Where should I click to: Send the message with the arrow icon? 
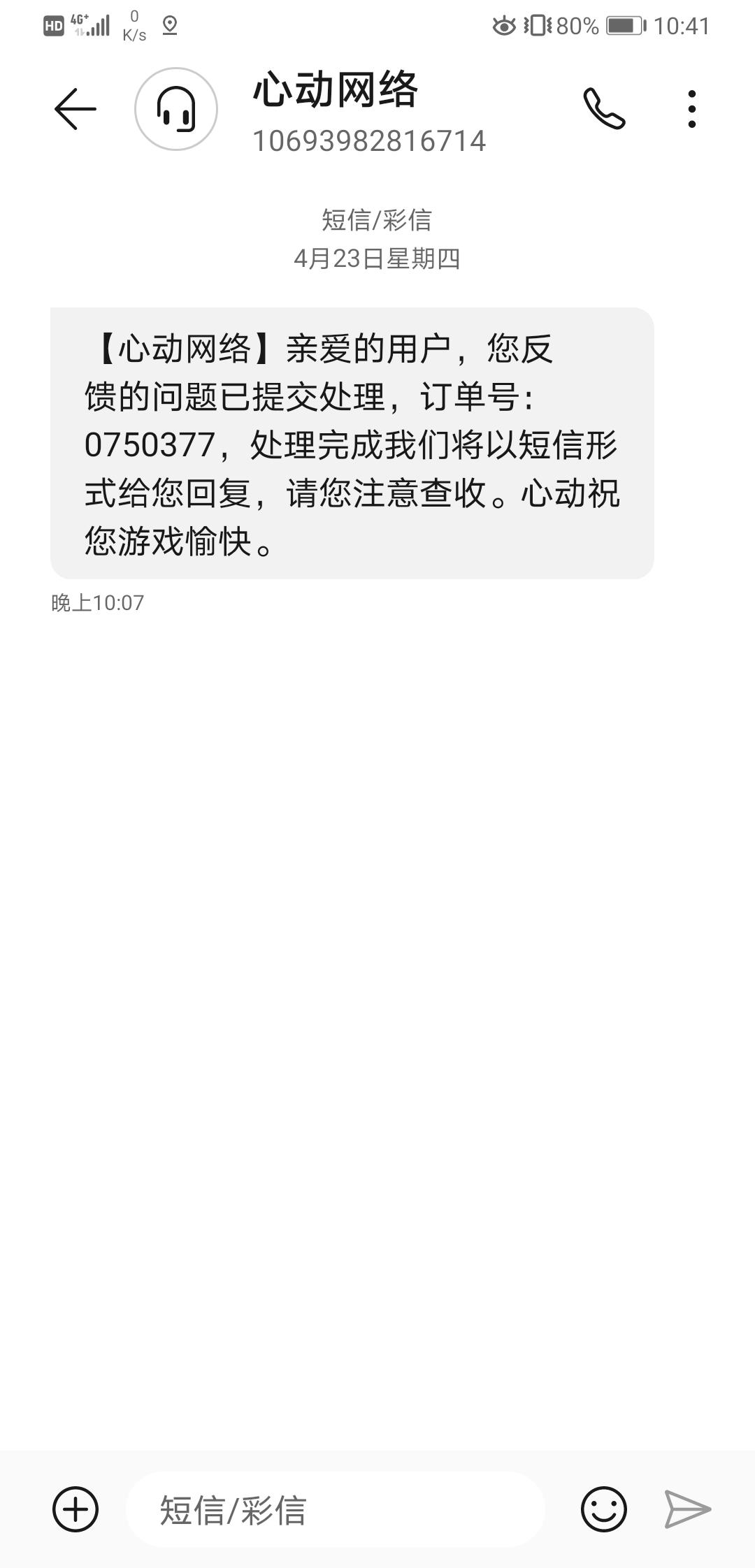[687, 1509]
